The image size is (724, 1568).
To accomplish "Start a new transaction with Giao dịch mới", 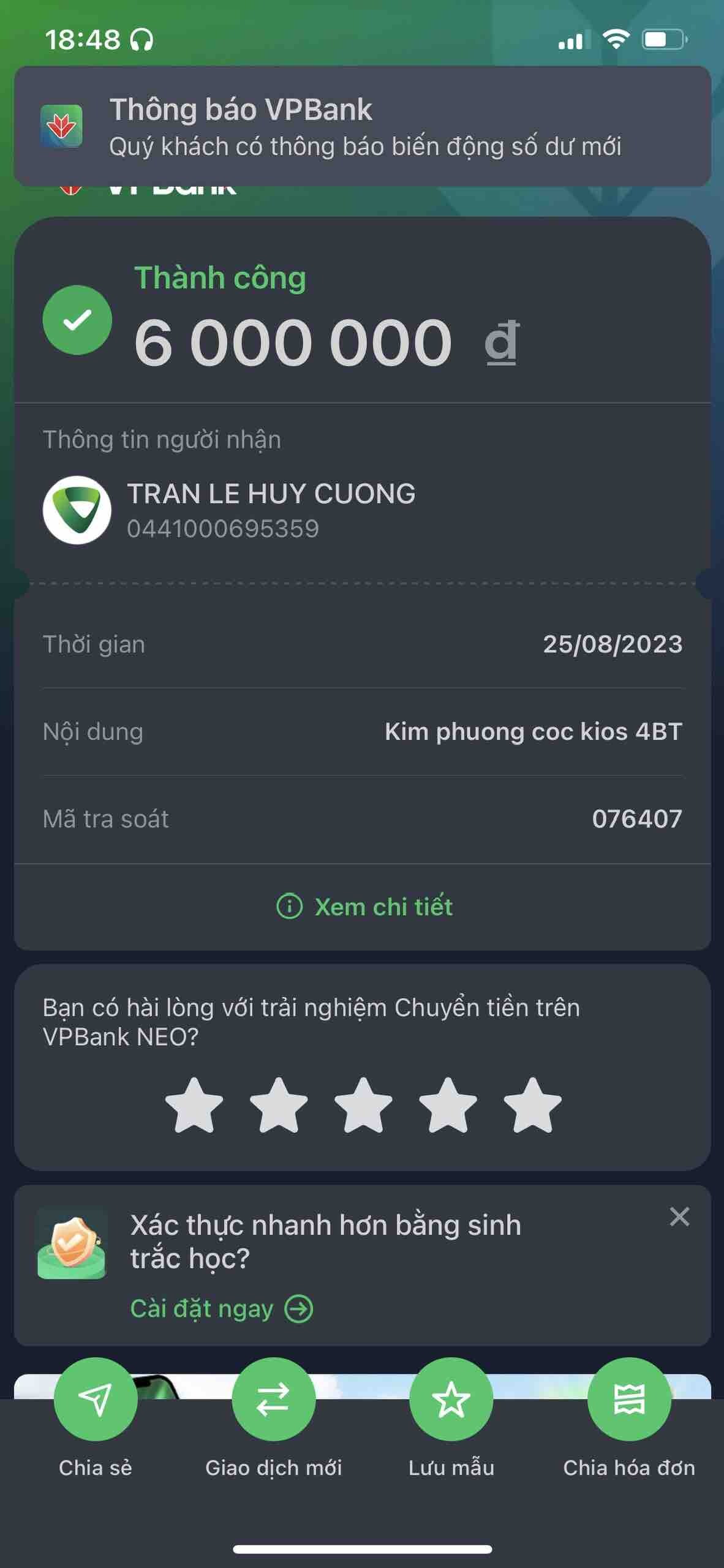I will [x=273, y=1400].
